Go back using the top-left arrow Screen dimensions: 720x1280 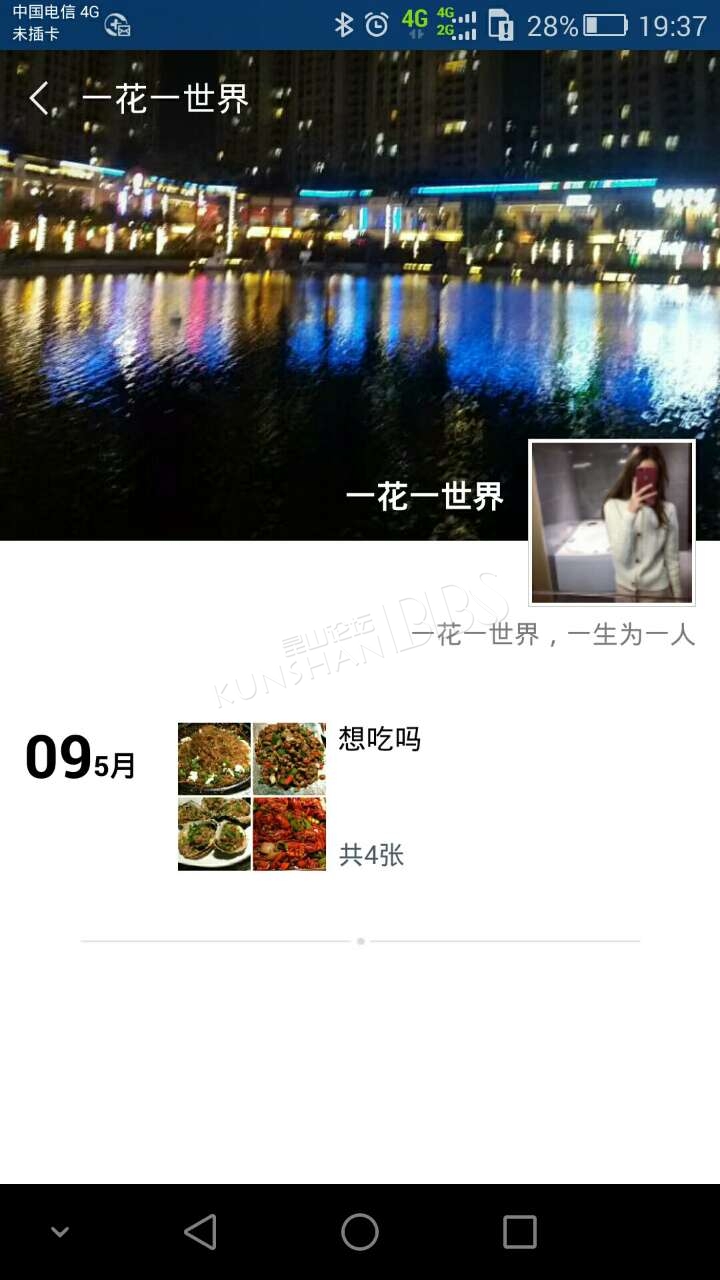[x=38, y=98]
